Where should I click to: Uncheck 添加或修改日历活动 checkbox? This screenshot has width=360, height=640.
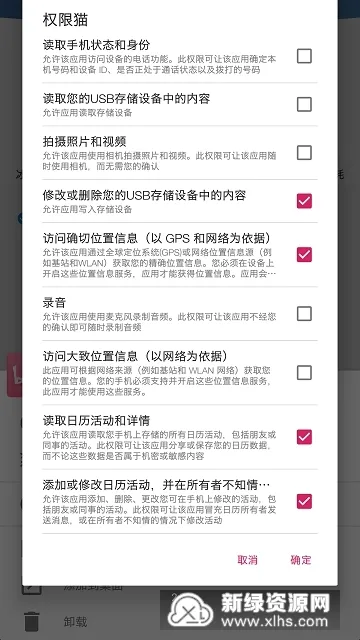(304, 501)
